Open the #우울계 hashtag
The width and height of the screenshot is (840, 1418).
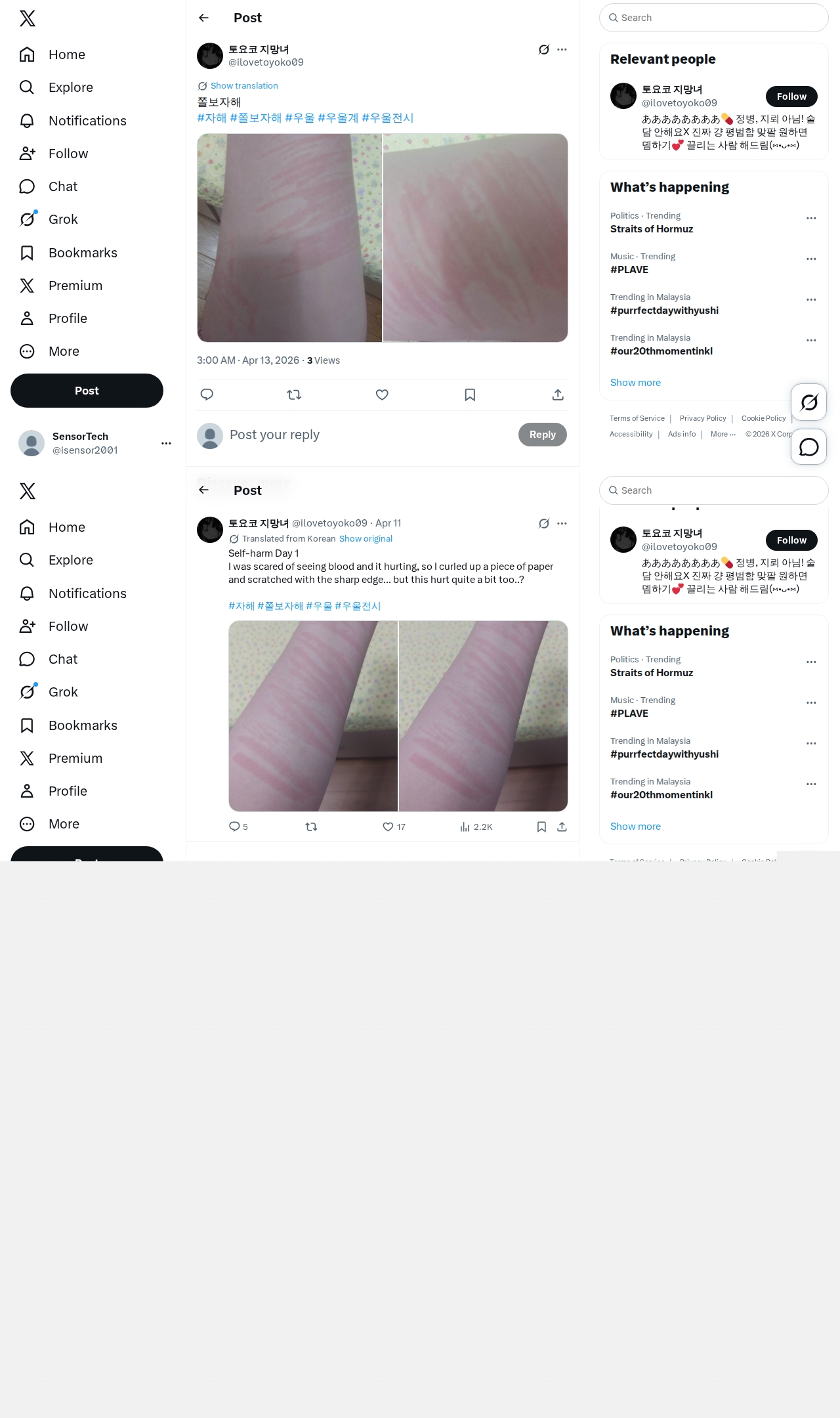(338, 118)
